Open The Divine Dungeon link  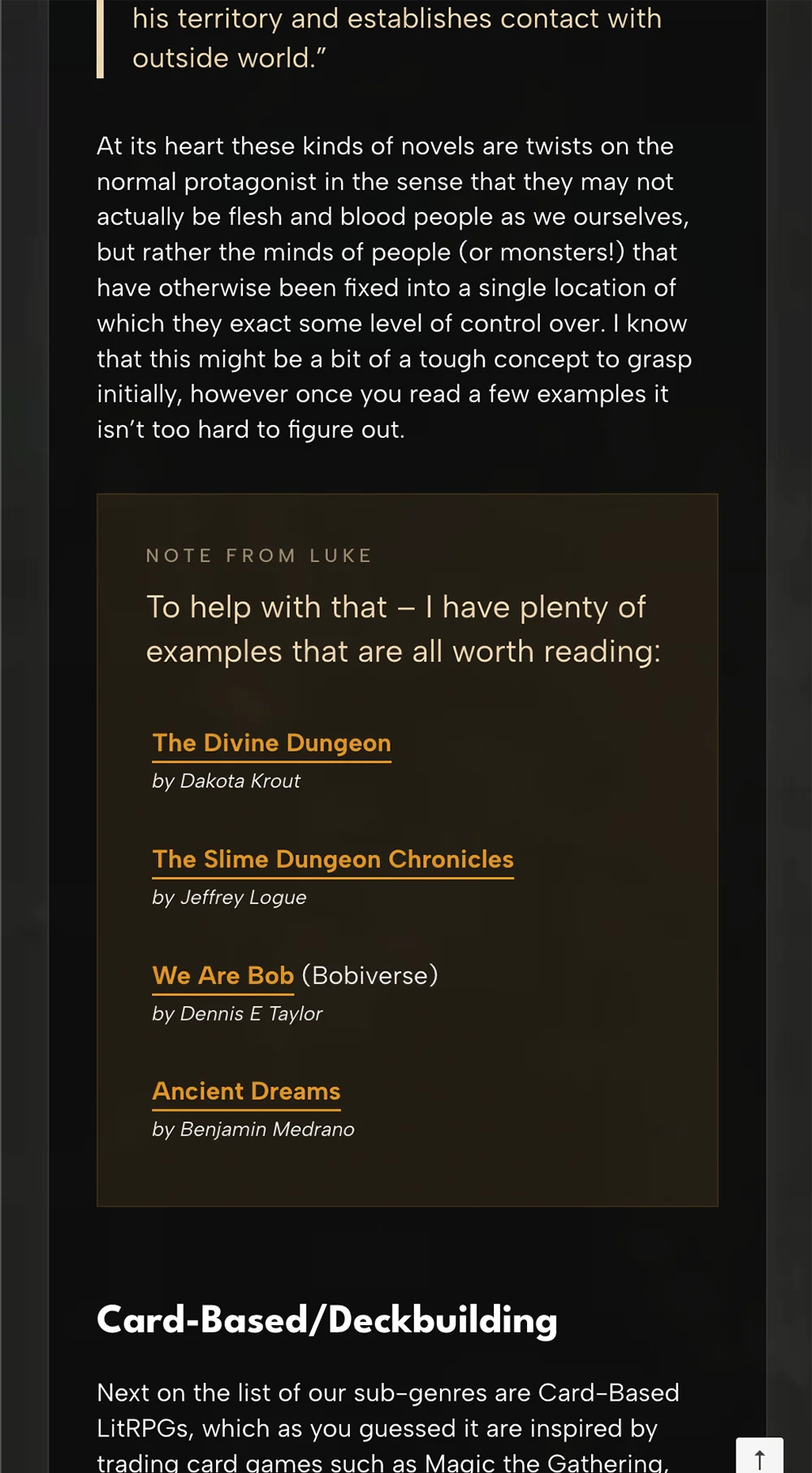point(271,743)
